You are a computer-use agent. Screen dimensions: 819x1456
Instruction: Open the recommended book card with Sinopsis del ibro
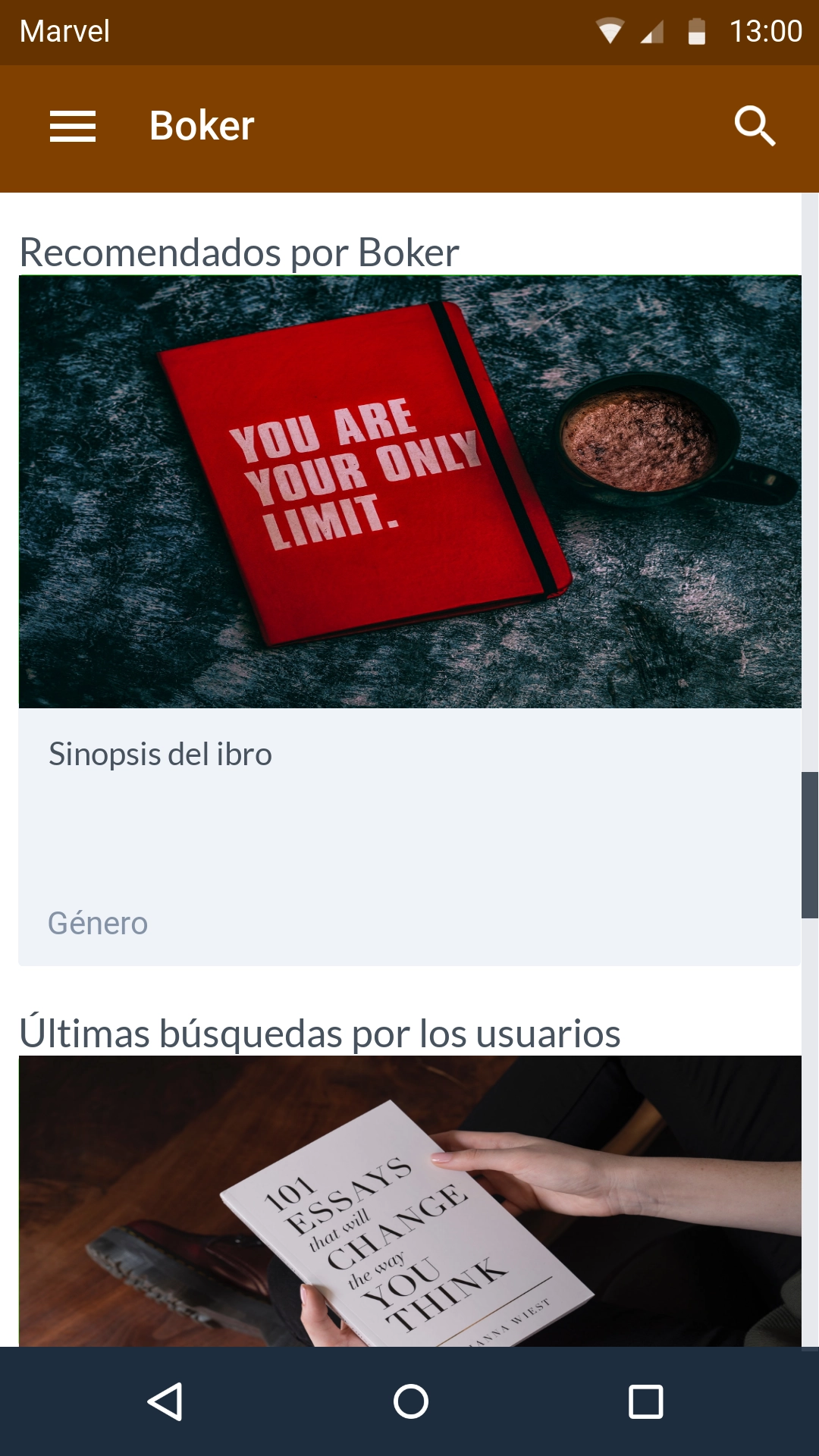point(409,620)
